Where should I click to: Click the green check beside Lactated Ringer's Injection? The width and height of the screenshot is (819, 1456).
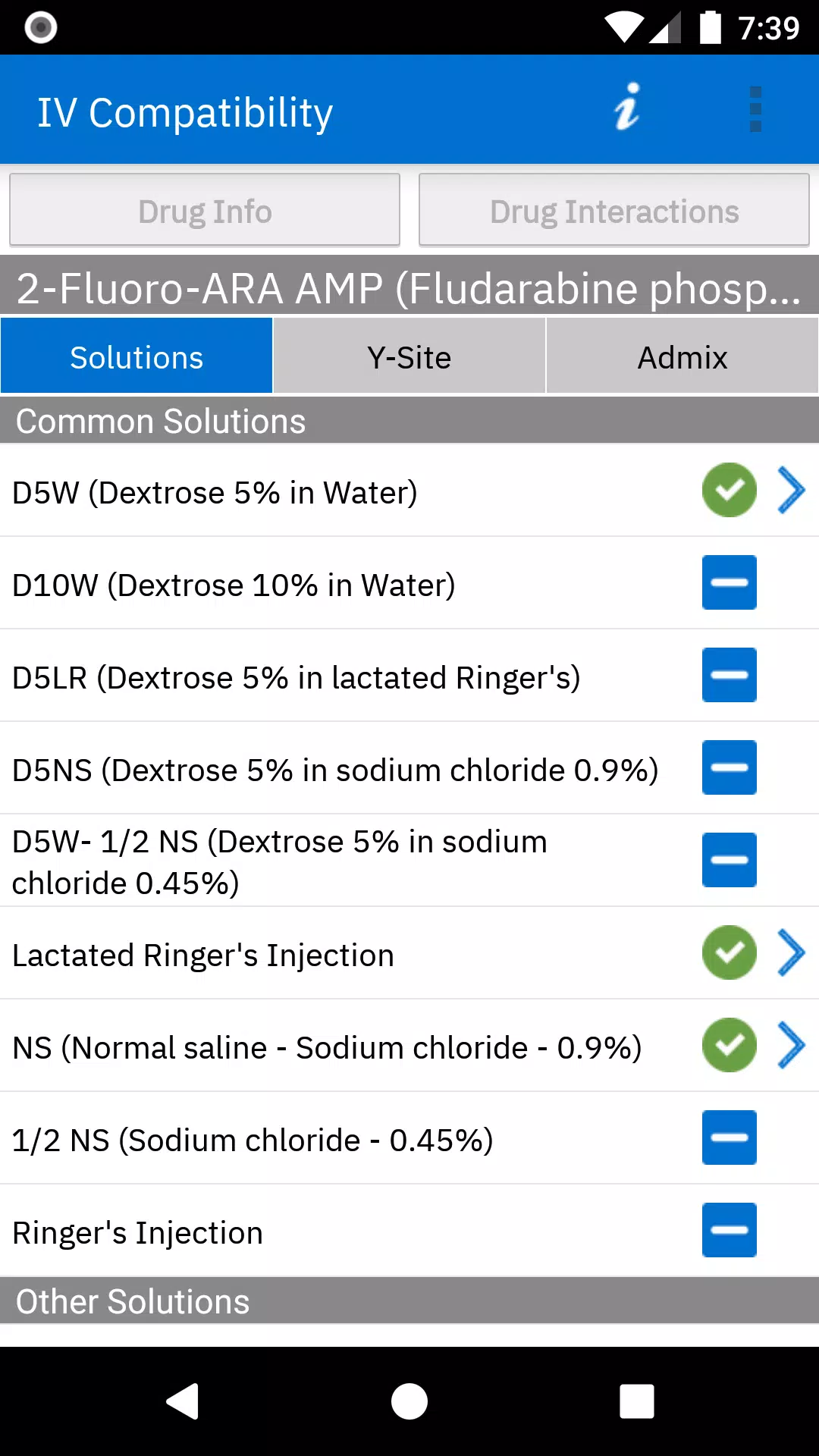(729, 953)
